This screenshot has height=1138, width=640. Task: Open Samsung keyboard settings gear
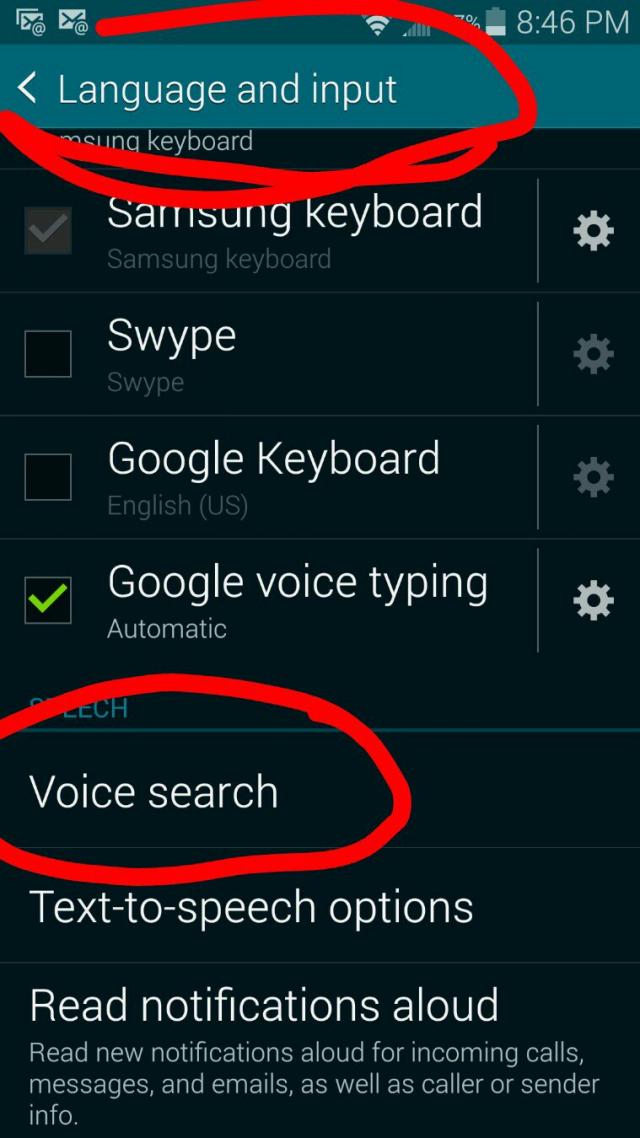pyautogui.click(x=592, y=232)
